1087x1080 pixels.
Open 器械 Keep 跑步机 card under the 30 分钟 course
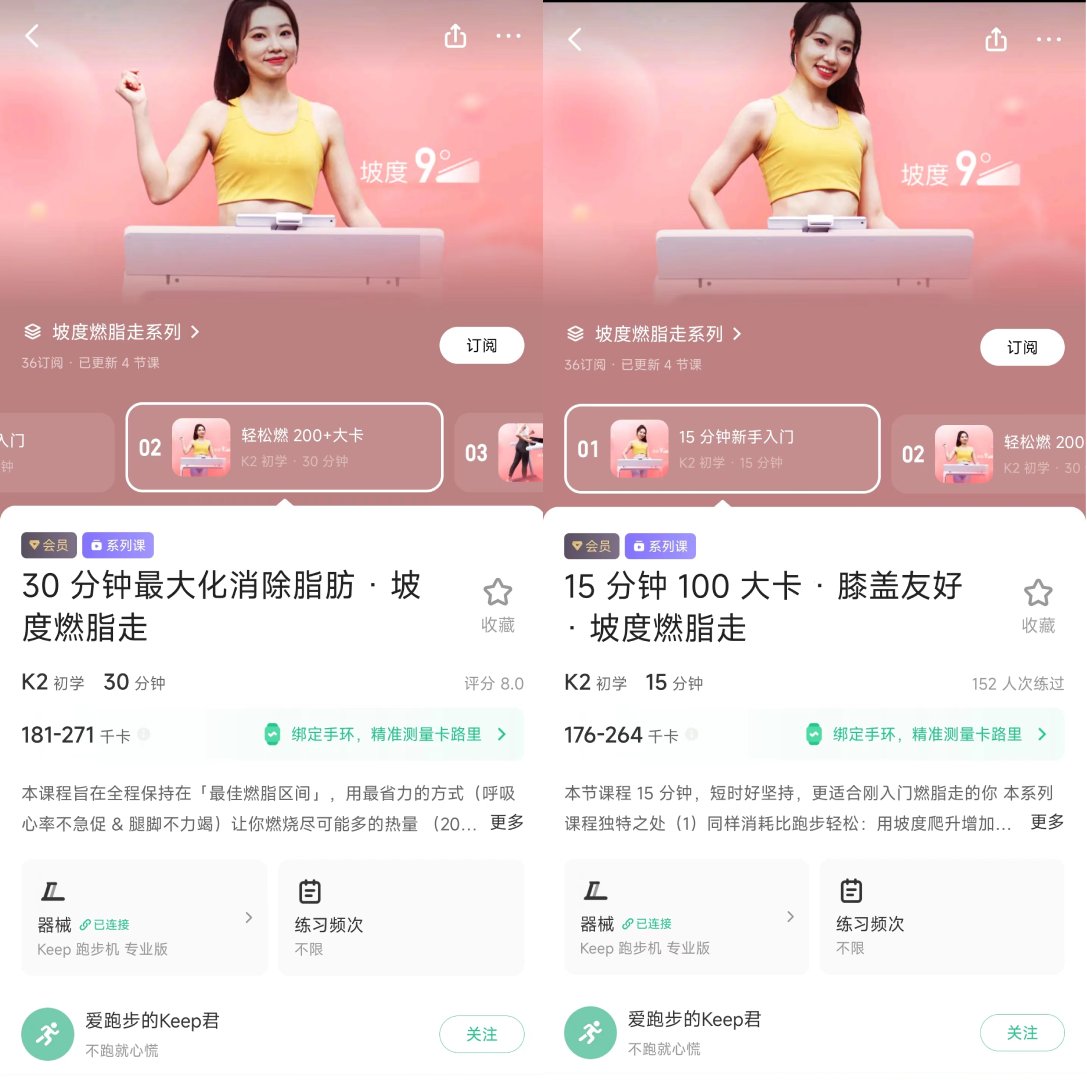click(145, 917)
